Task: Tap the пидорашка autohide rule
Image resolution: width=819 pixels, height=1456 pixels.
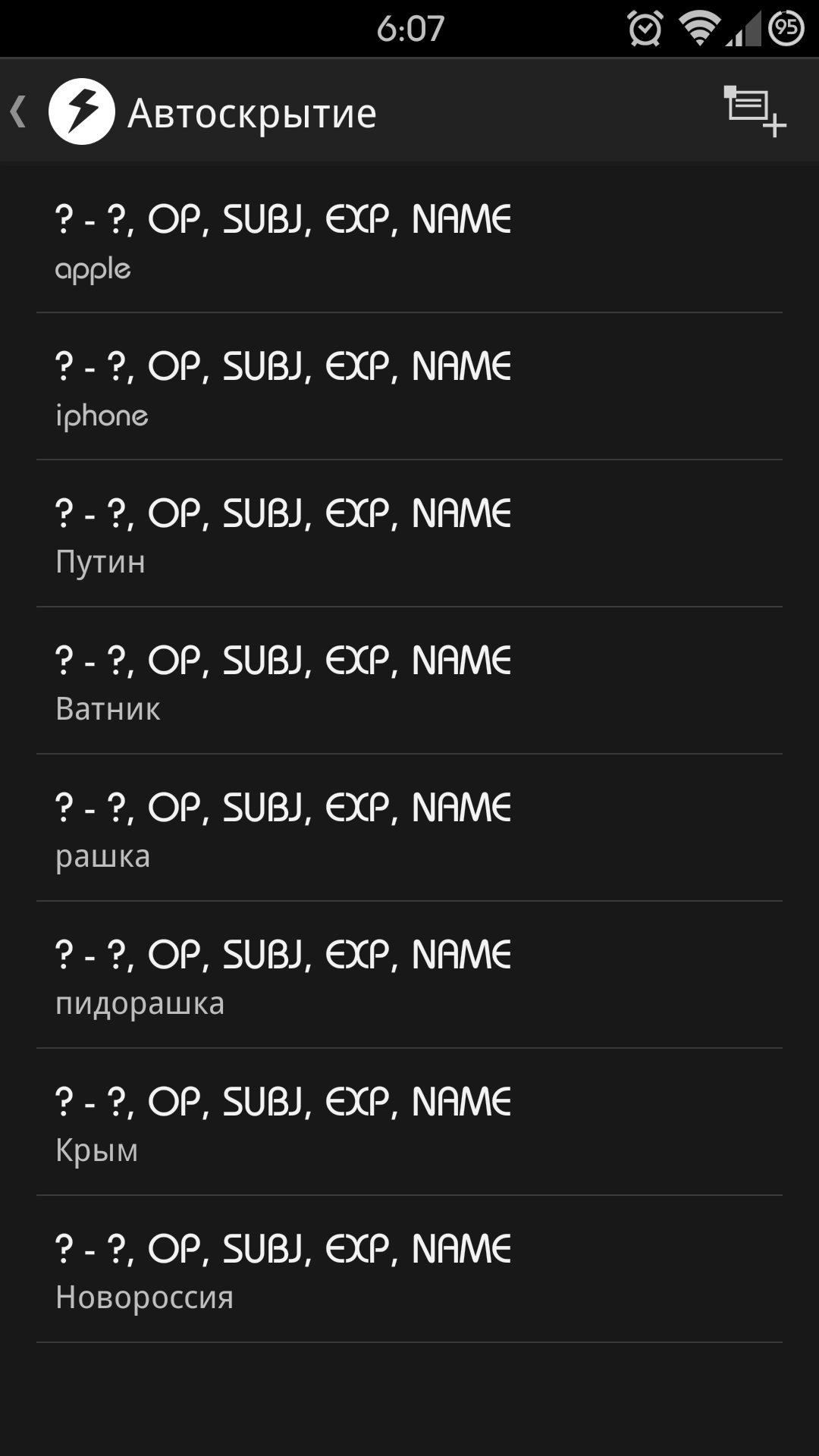Action: click(409, 975)
